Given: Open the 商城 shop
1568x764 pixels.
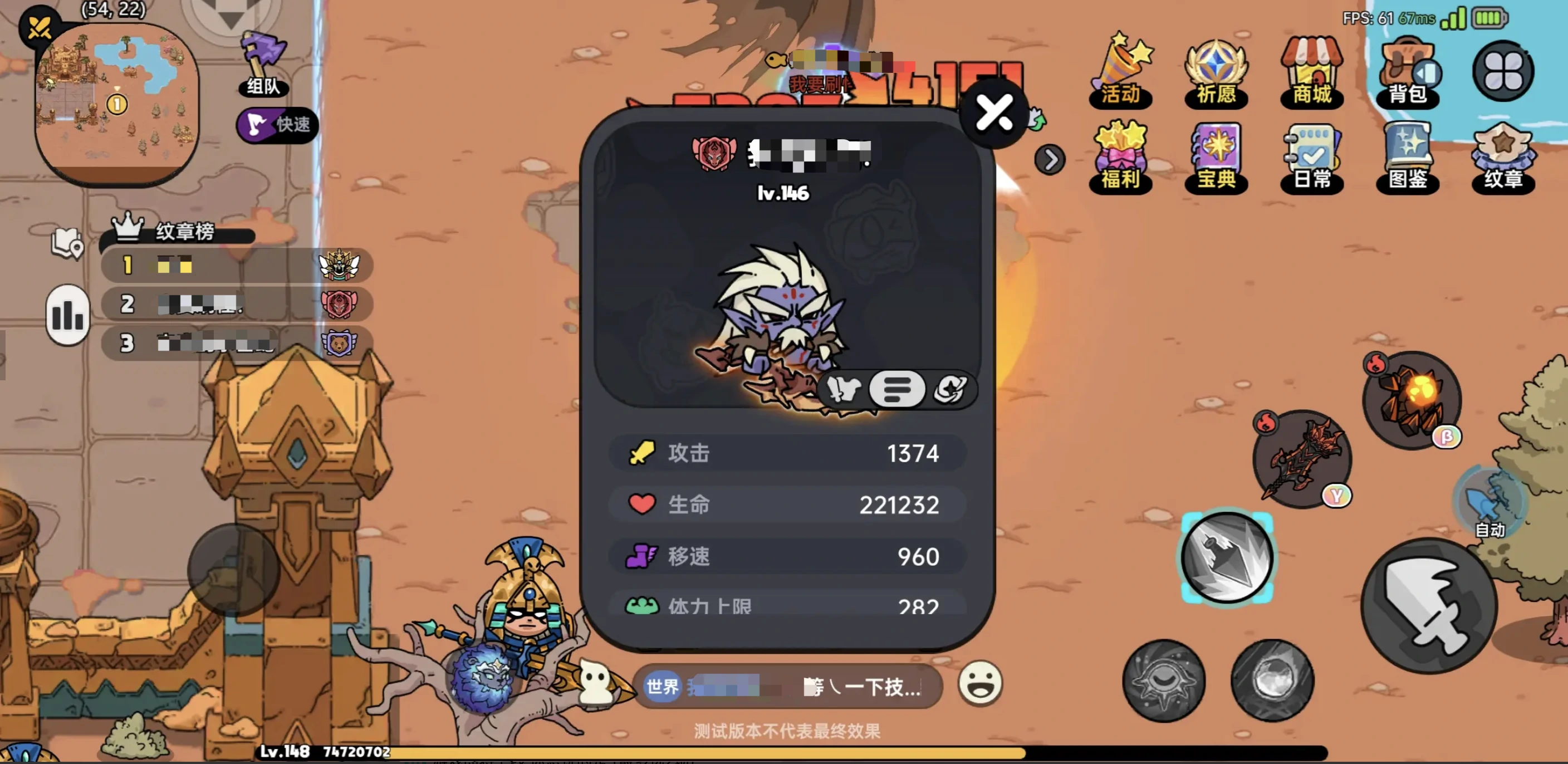Looking at the screenshot, I should (1311, 71).
